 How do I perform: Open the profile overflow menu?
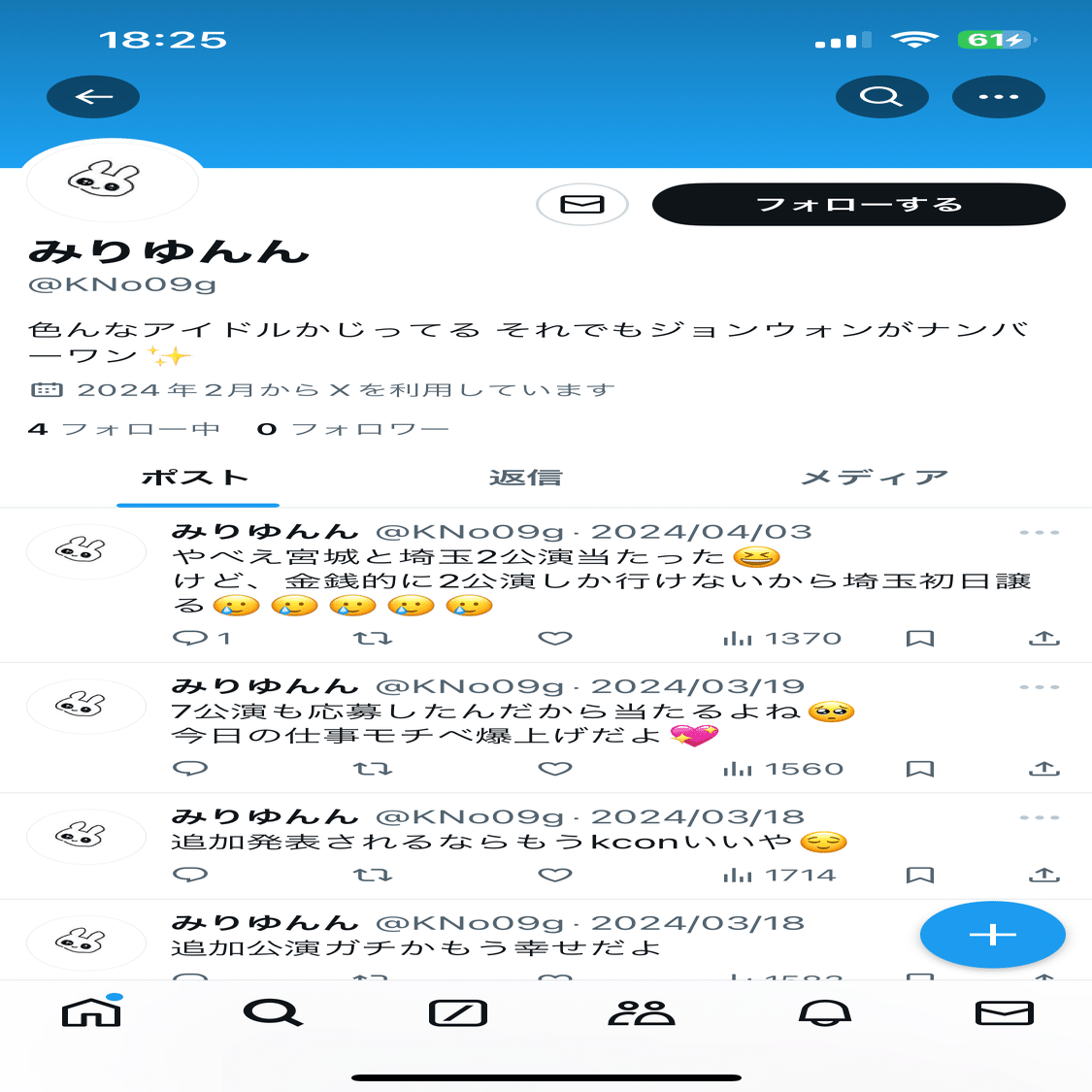tap(998, 97)
